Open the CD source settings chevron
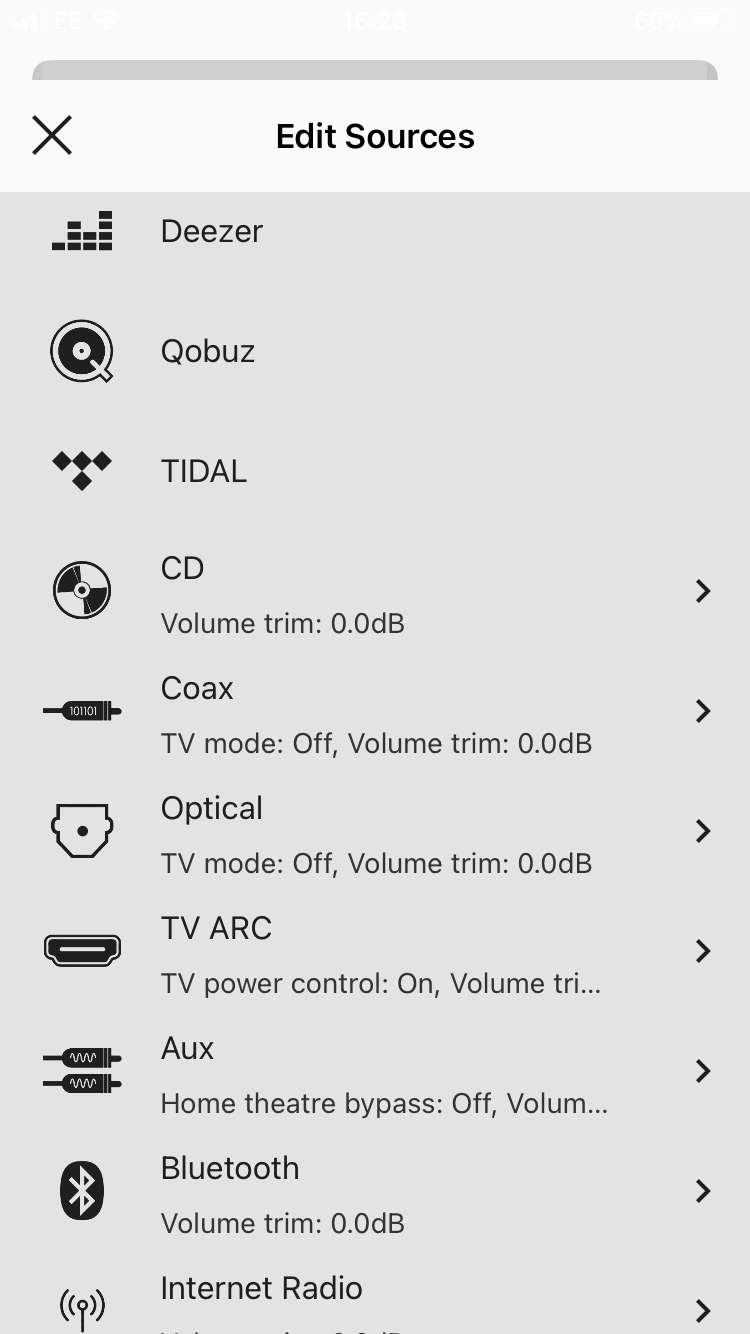The width and height of the screenshot is (750, 1334). 702,591
